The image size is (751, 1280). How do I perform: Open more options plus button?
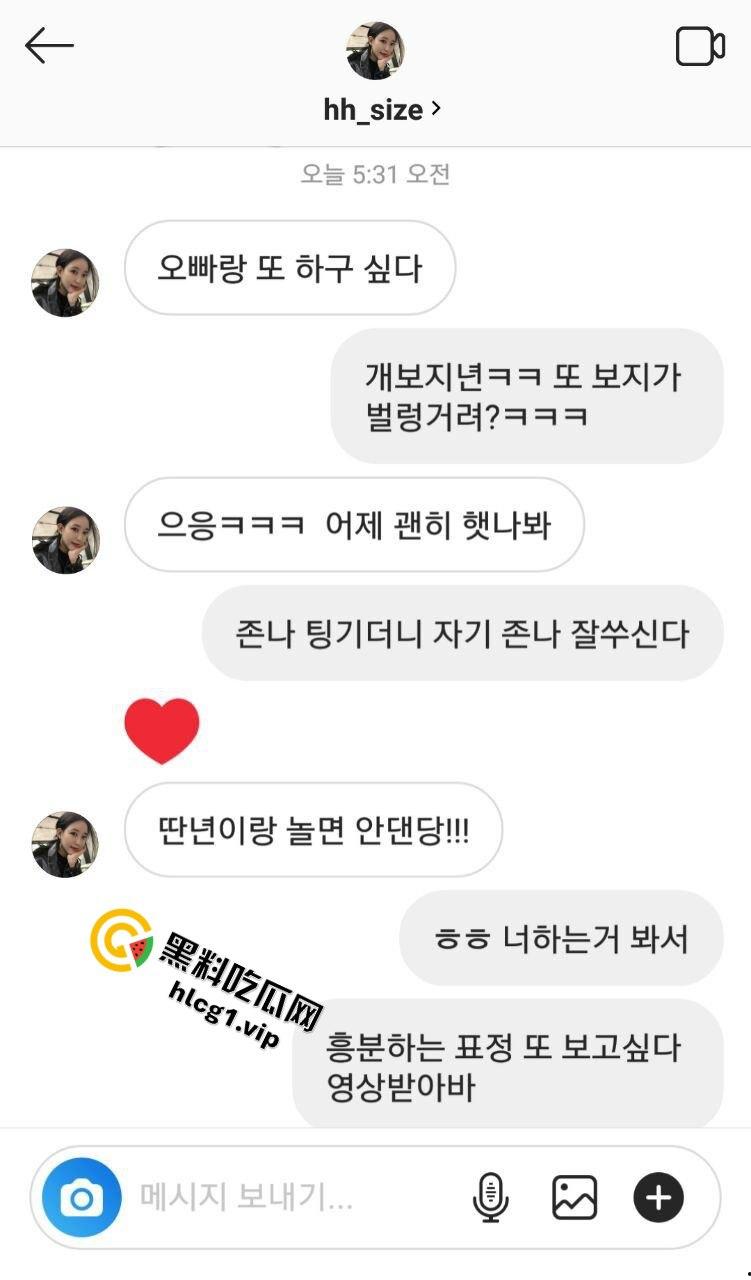tap(658, 1197)
